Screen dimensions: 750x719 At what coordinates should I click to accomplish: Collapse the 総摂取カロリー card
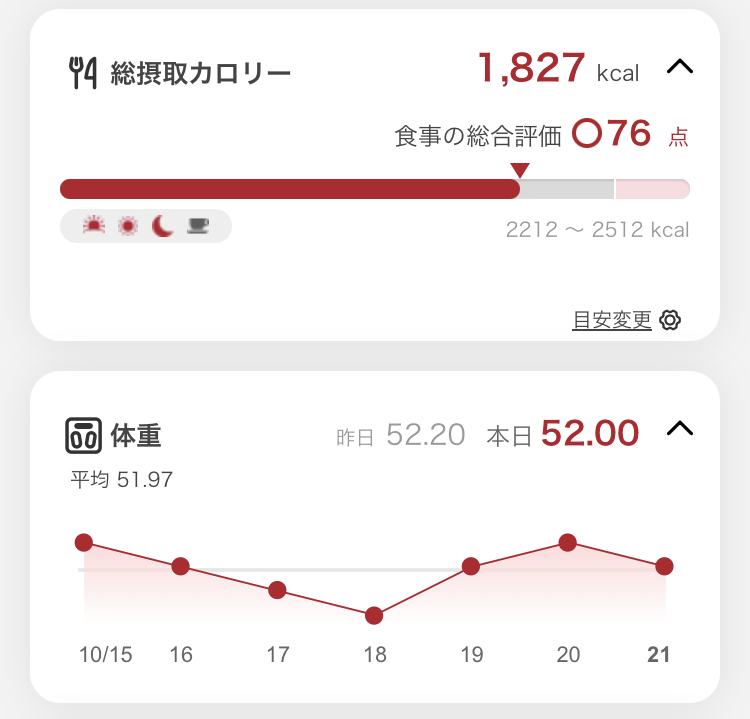(679, 68)
